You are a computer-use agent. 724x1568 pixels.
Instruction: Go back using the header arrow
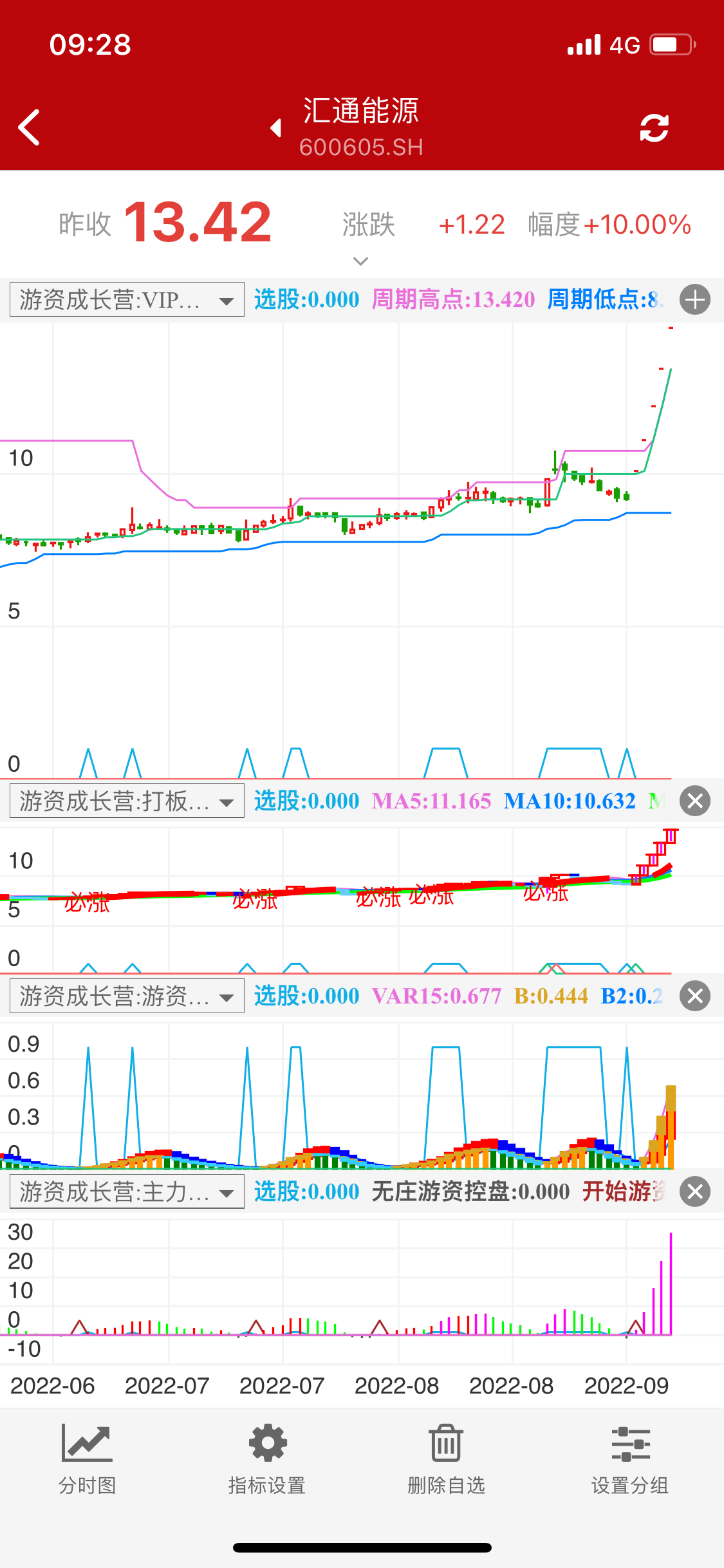coord(29,127)
